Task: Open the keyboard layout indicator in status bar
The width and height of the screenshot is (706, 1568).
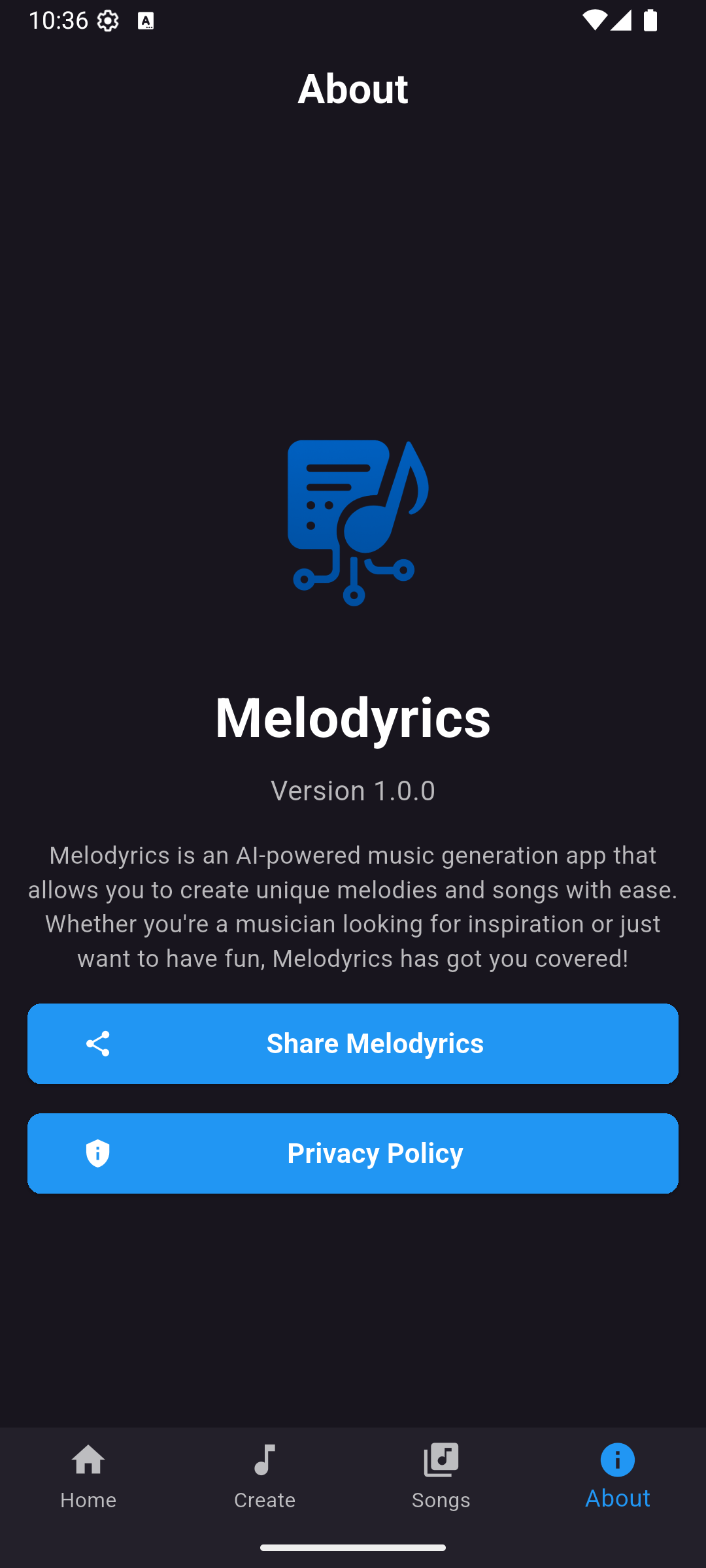Action: (x=145, y=22)
